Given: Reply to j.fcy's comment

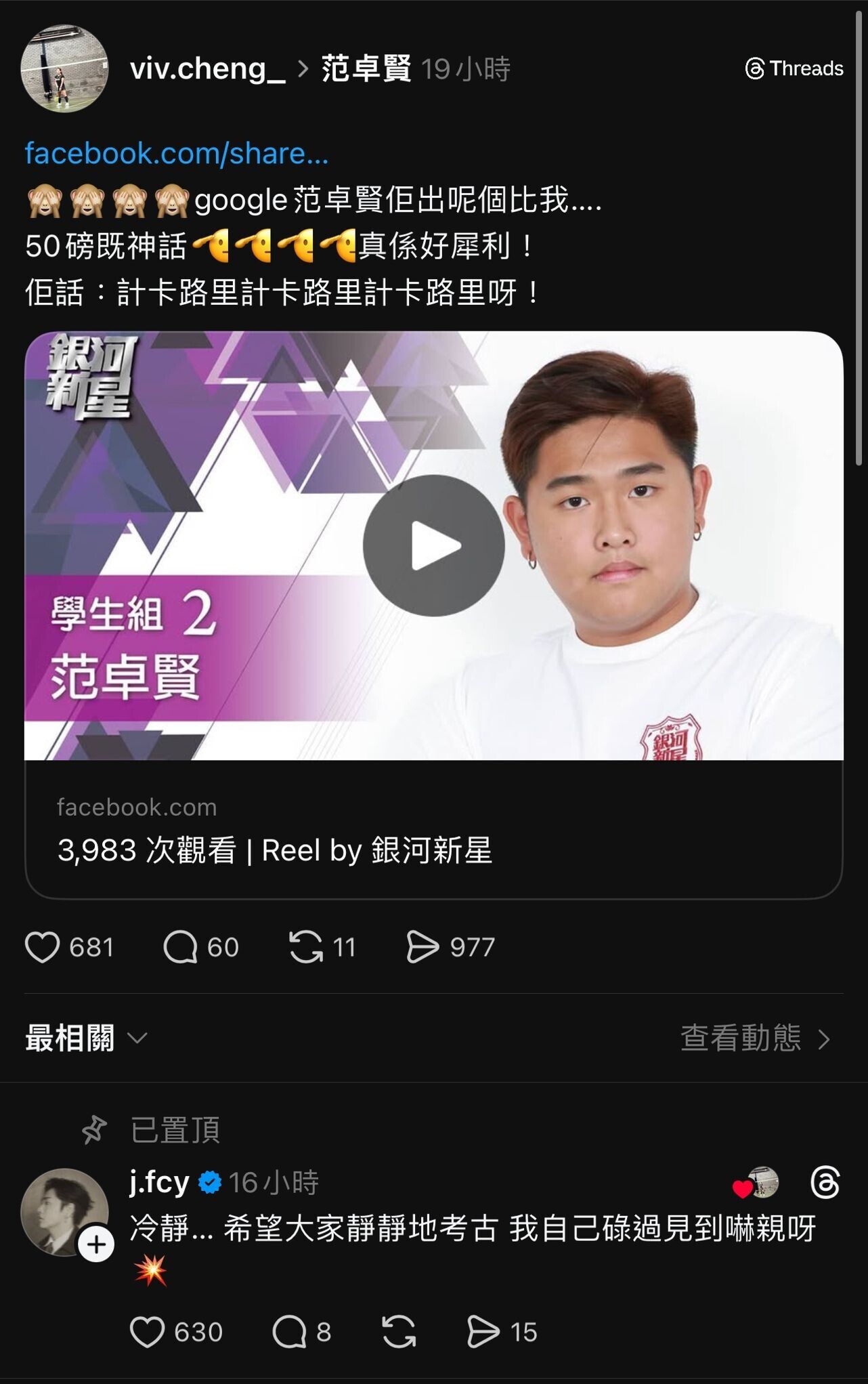Looking at the screenshot, I should tap(290, 1332).
